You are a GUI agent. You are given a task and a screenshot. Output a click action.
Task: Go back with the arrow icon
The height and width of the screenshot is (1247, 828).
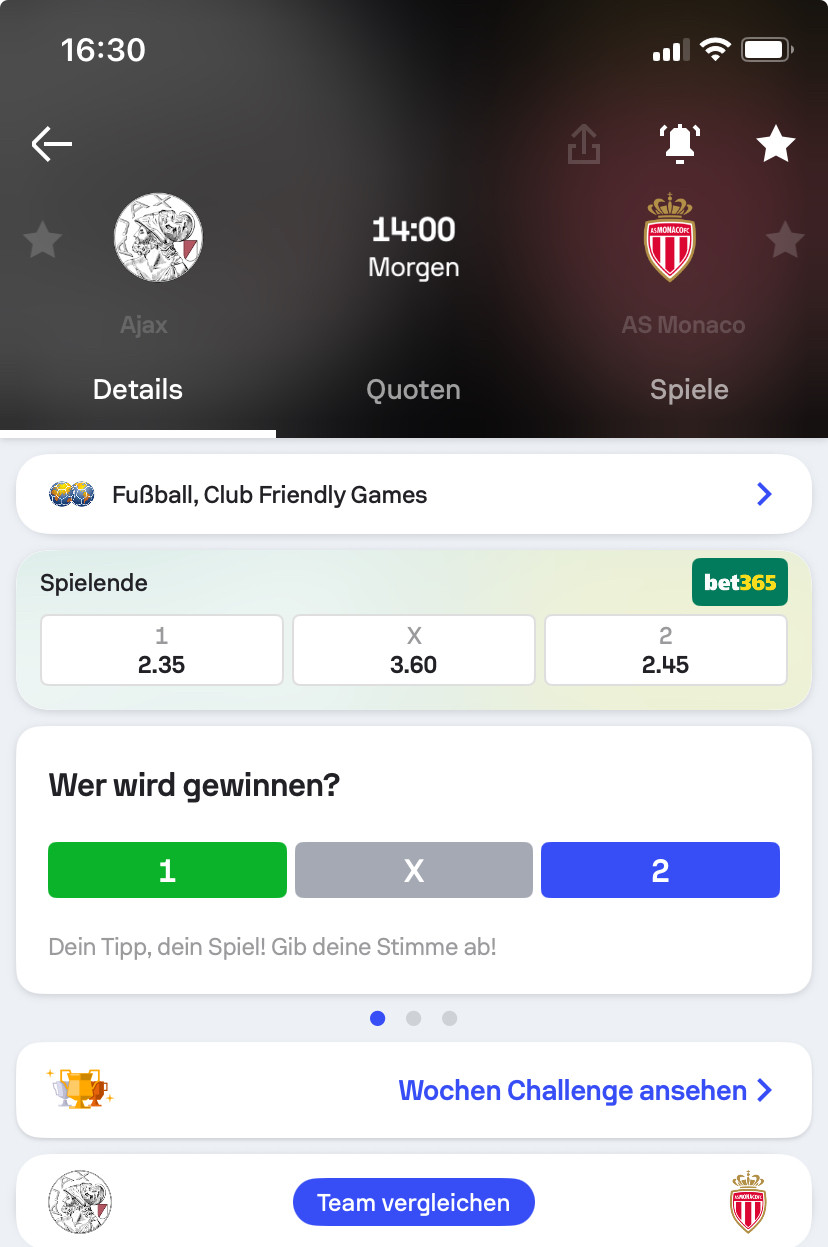point(52,145)
